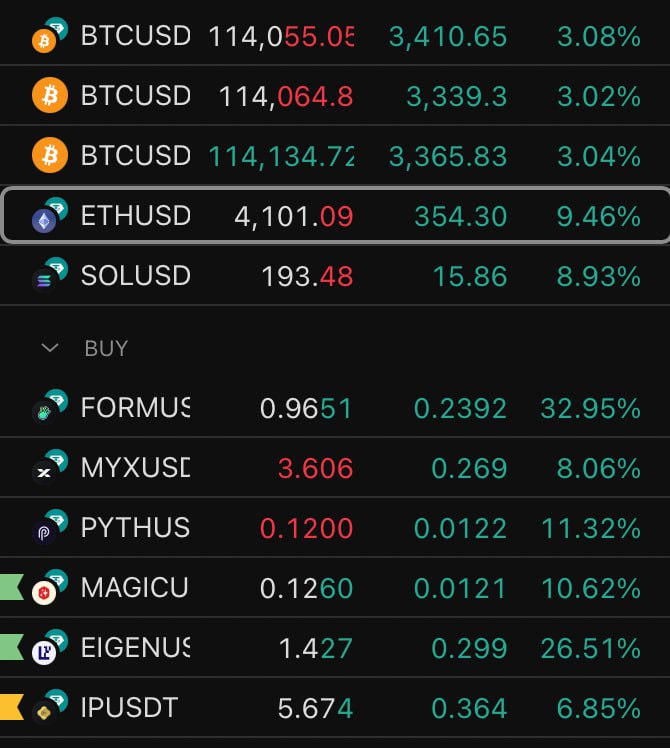The height and width of the screenshot is (748, 670).
Task: Select the MAGICU row at 0.1260
Action: point(335,588)
